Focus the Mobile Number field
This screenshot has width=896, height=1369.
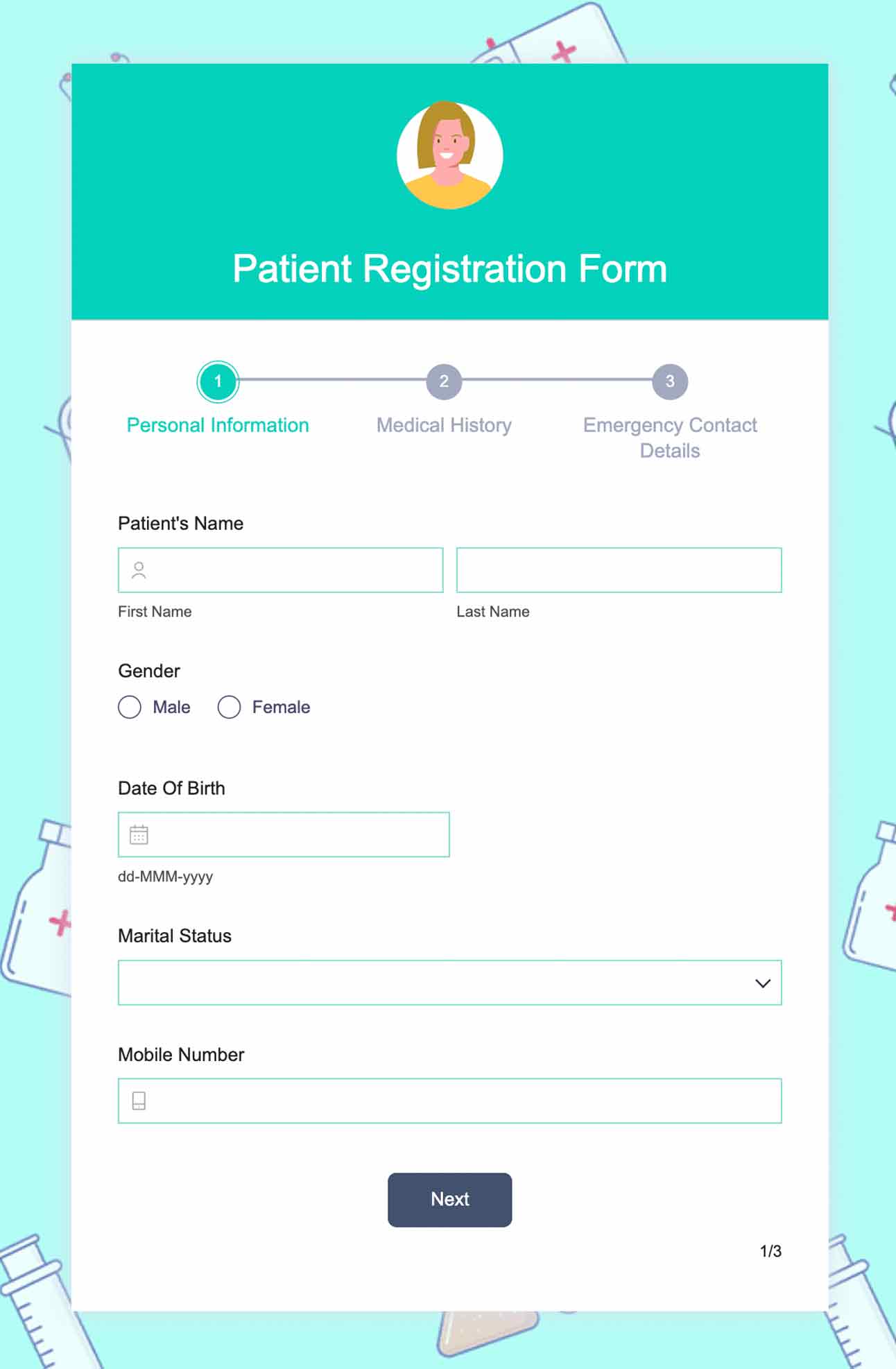pyautogui.click(x=449, y=1101)
